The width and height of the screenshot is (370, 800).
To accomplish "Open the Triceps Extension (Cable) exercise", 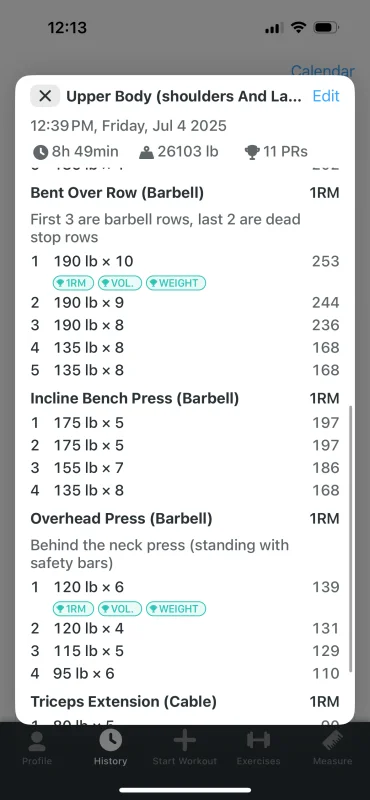I will 124,702.
